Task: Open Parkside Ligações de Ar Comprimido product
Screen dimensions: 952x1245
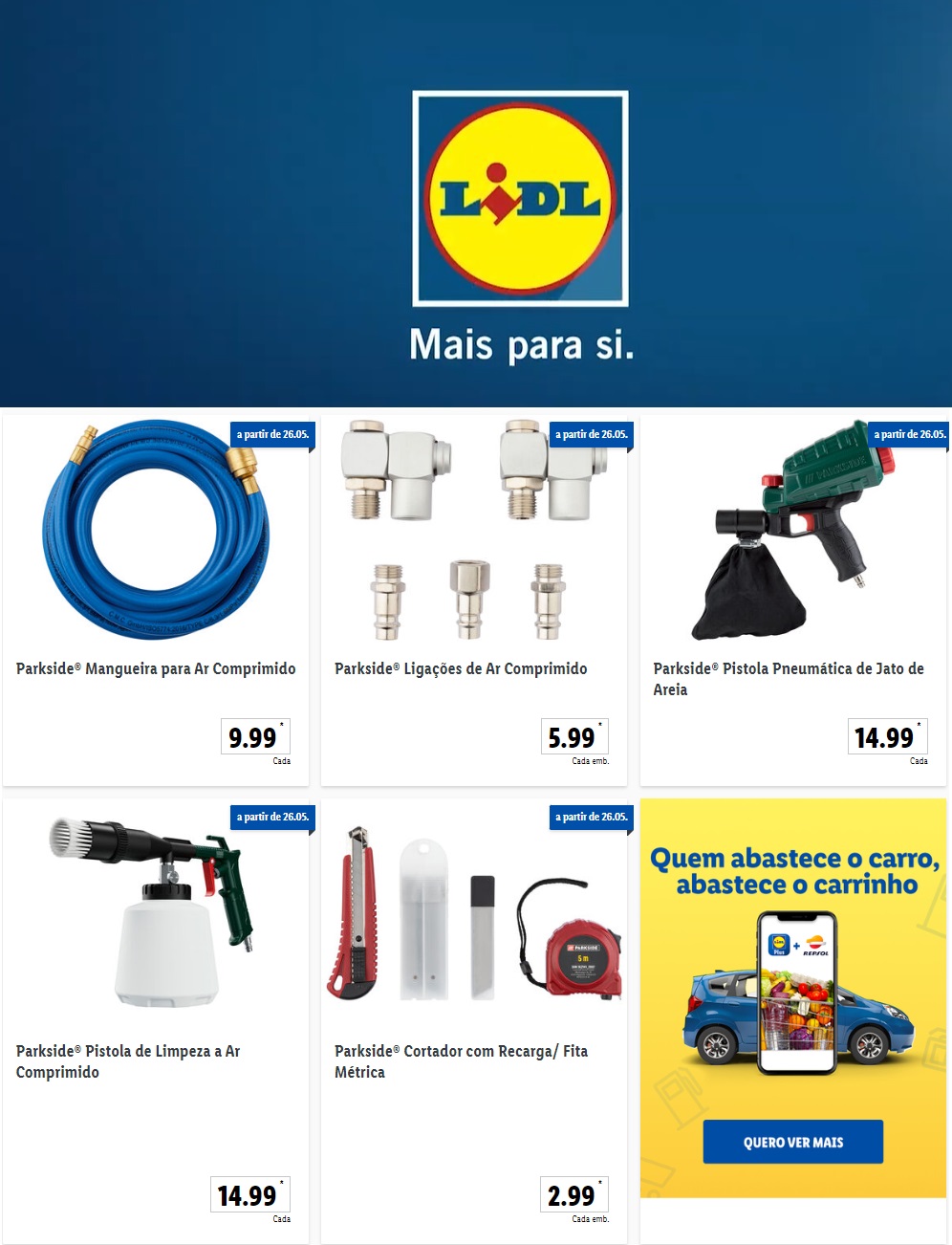Action: tap(461, 668)
